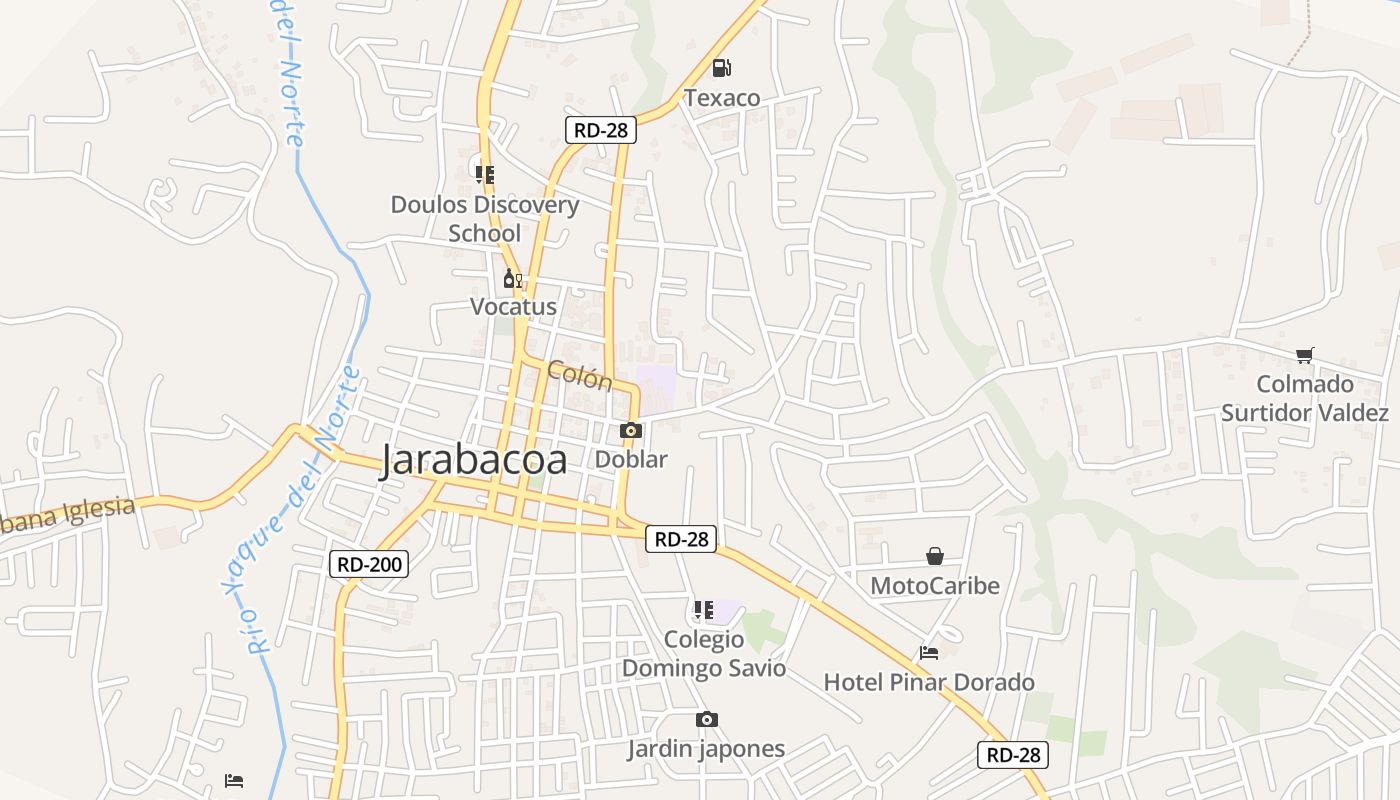Select the Doblar camera marker

pyautogui.click(x=631, y=431)
